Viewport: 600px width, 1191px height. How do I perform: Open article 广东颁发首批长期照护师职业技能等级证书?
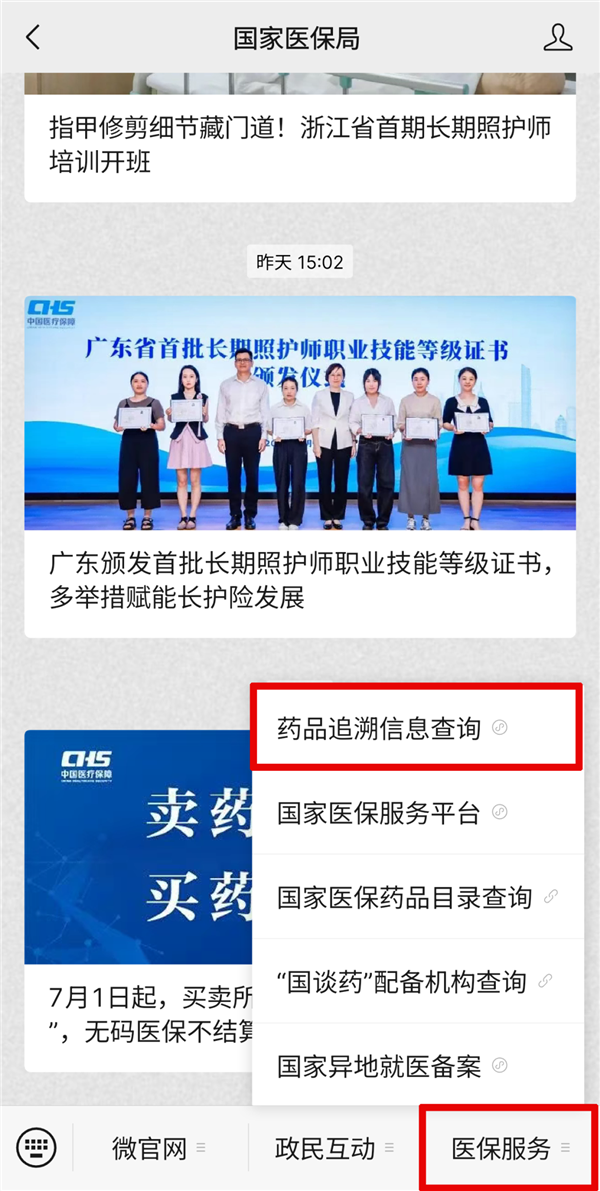coord(300,580)
